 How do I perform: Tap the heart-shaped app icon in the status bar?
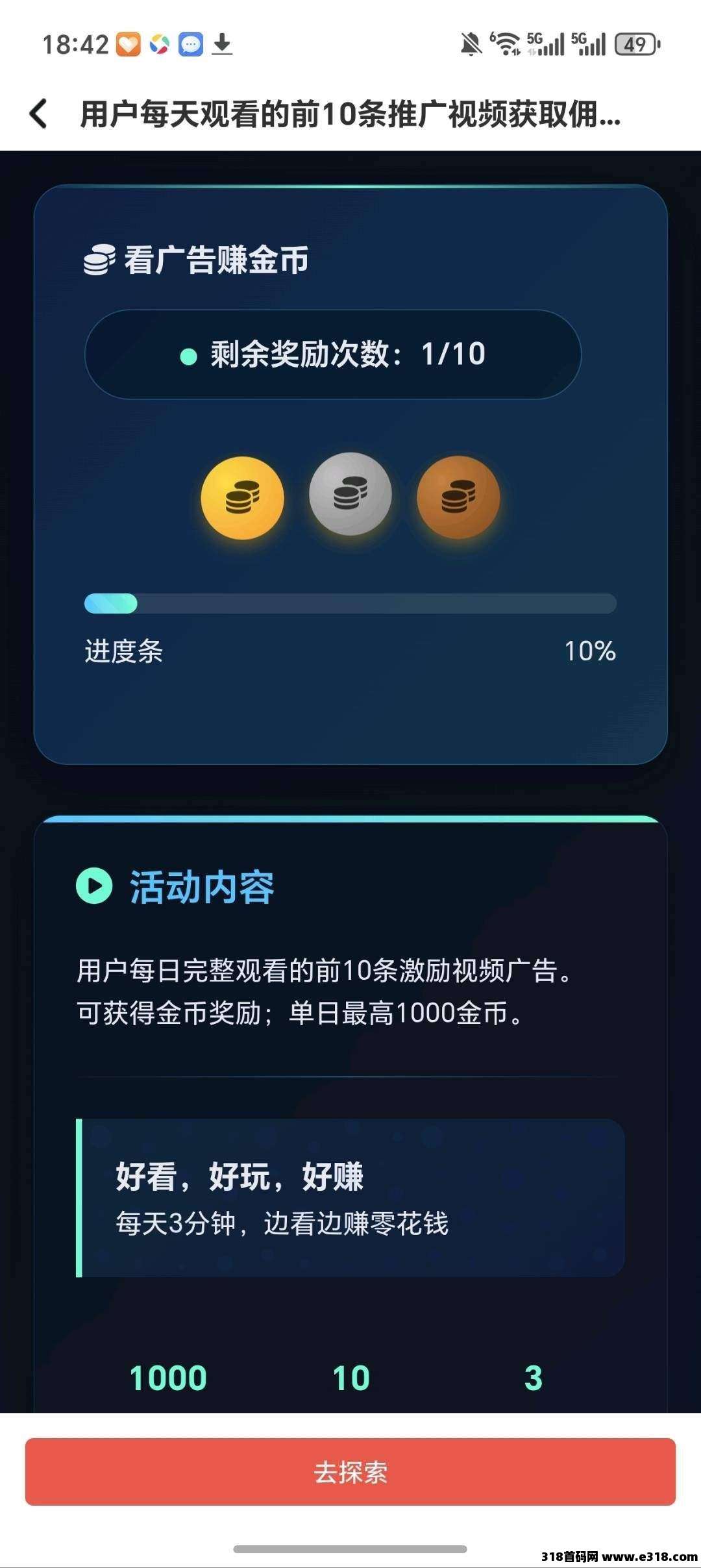tap(127, 43)
